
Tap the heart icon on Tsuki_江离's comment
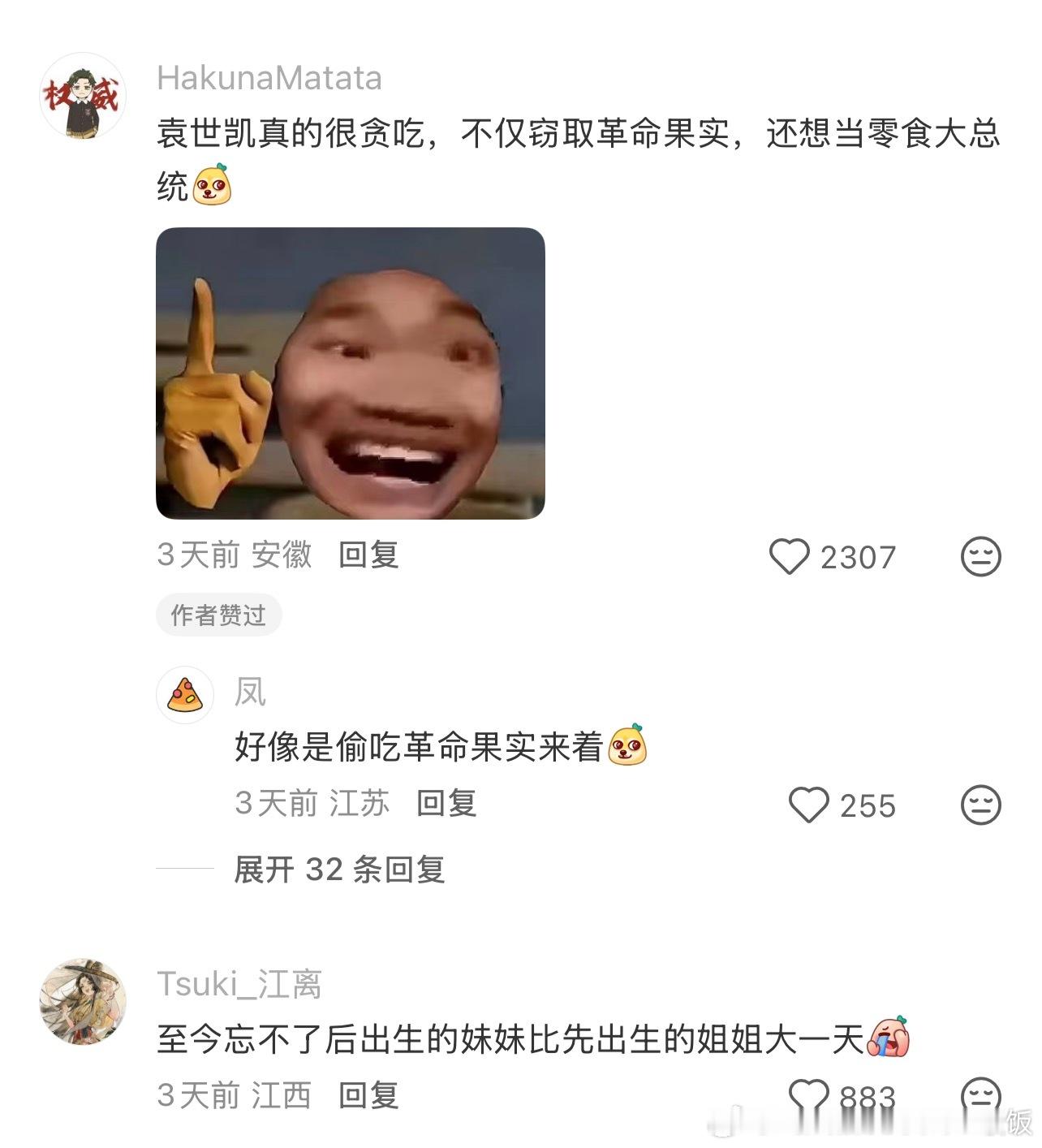807,1094
